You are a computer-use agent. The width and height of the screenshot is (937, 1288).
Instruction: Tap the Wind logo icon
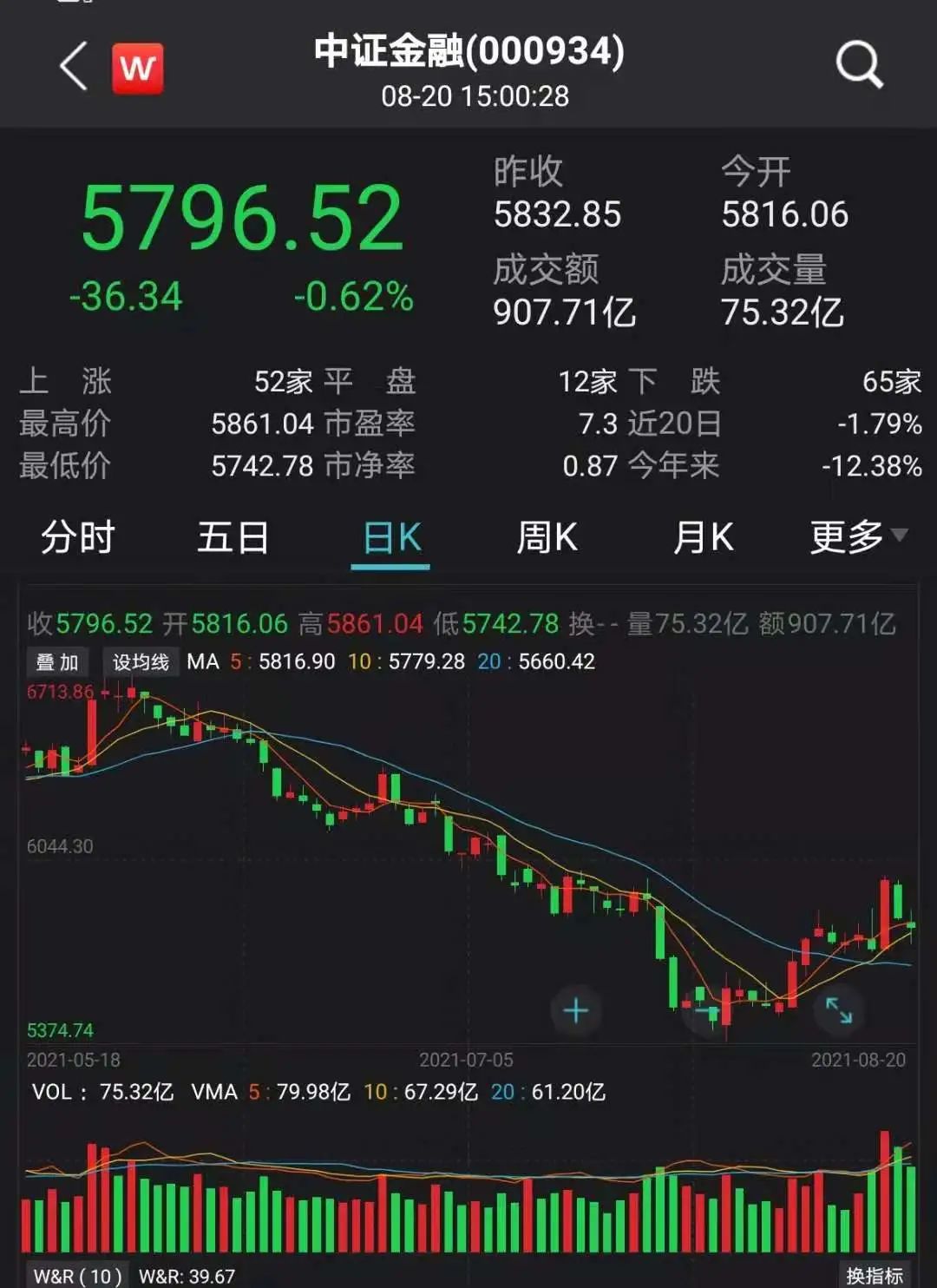137,69
